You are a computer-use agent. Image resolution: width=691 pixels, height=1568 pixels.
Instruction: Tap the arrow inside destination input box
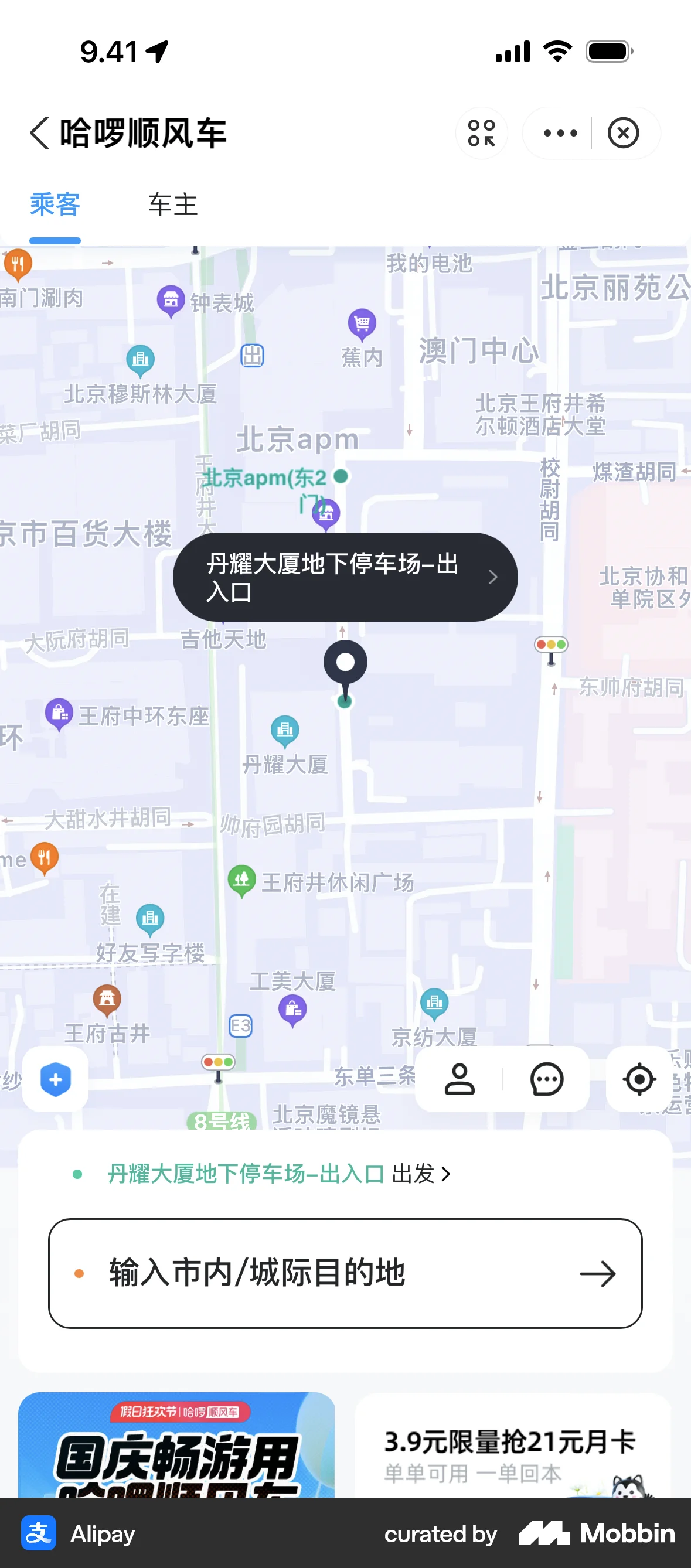tap(600, 1273)
